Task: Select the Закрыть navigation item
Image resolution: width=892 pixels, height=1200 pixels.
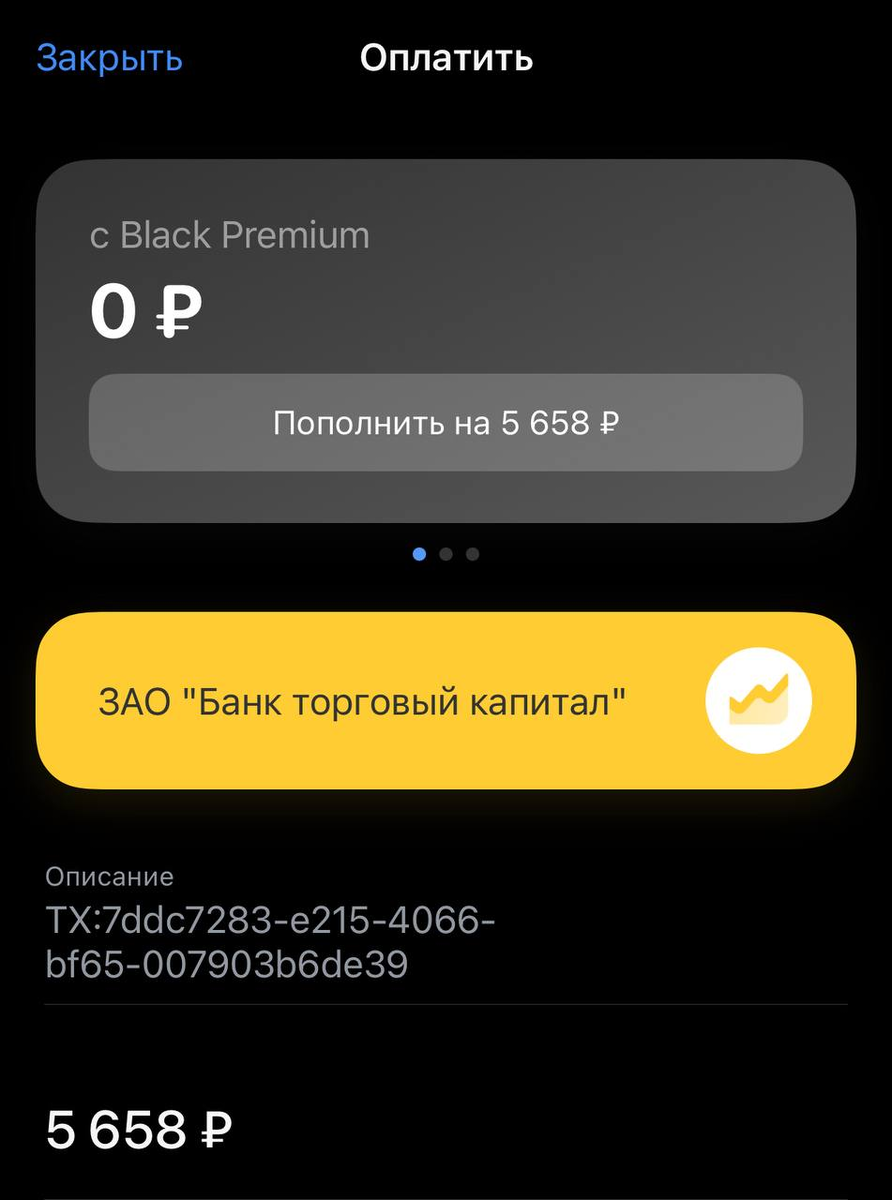Action: coord(108,59)
